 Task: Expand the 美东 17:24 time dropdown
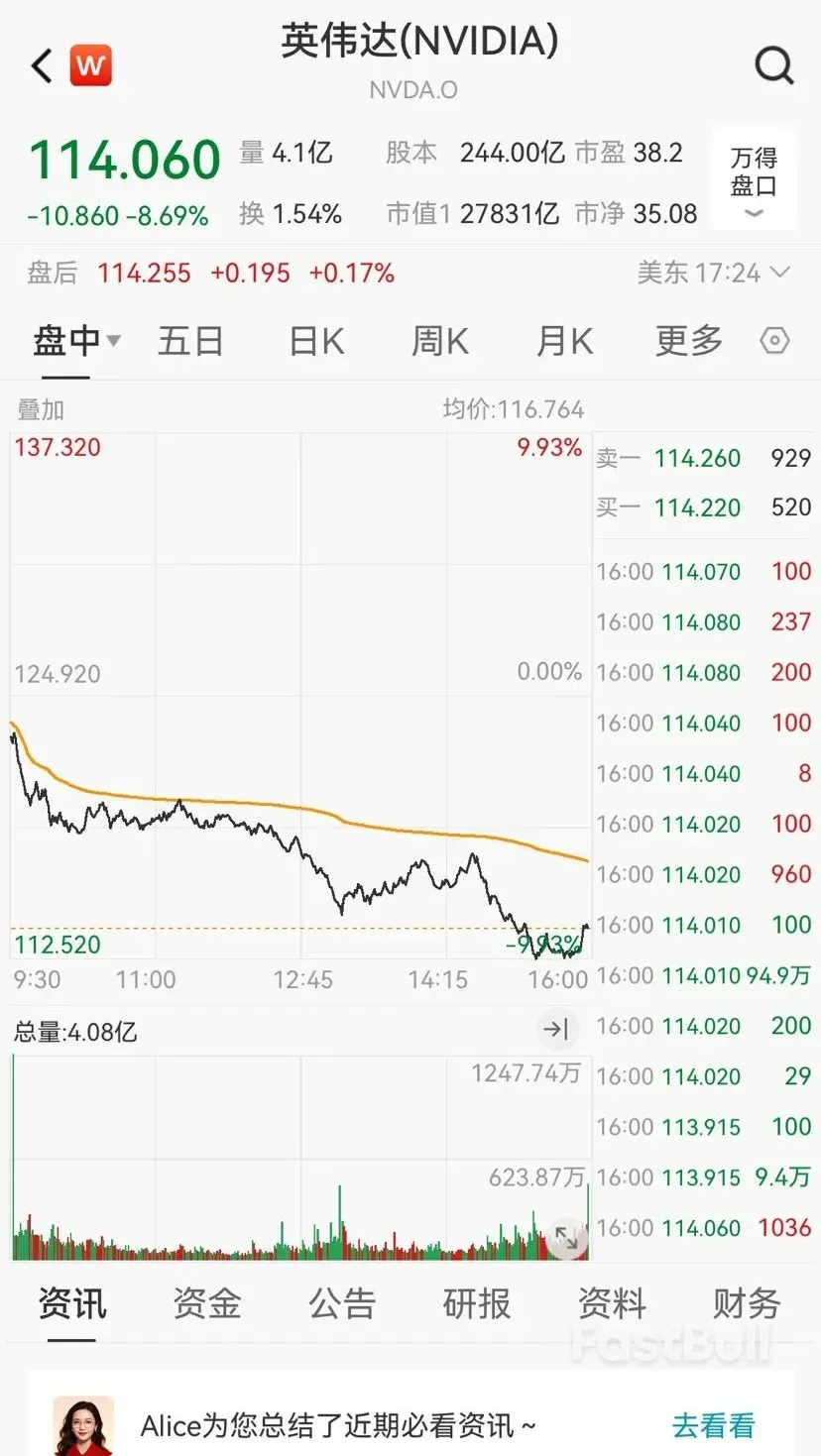[x=725, y=272]
